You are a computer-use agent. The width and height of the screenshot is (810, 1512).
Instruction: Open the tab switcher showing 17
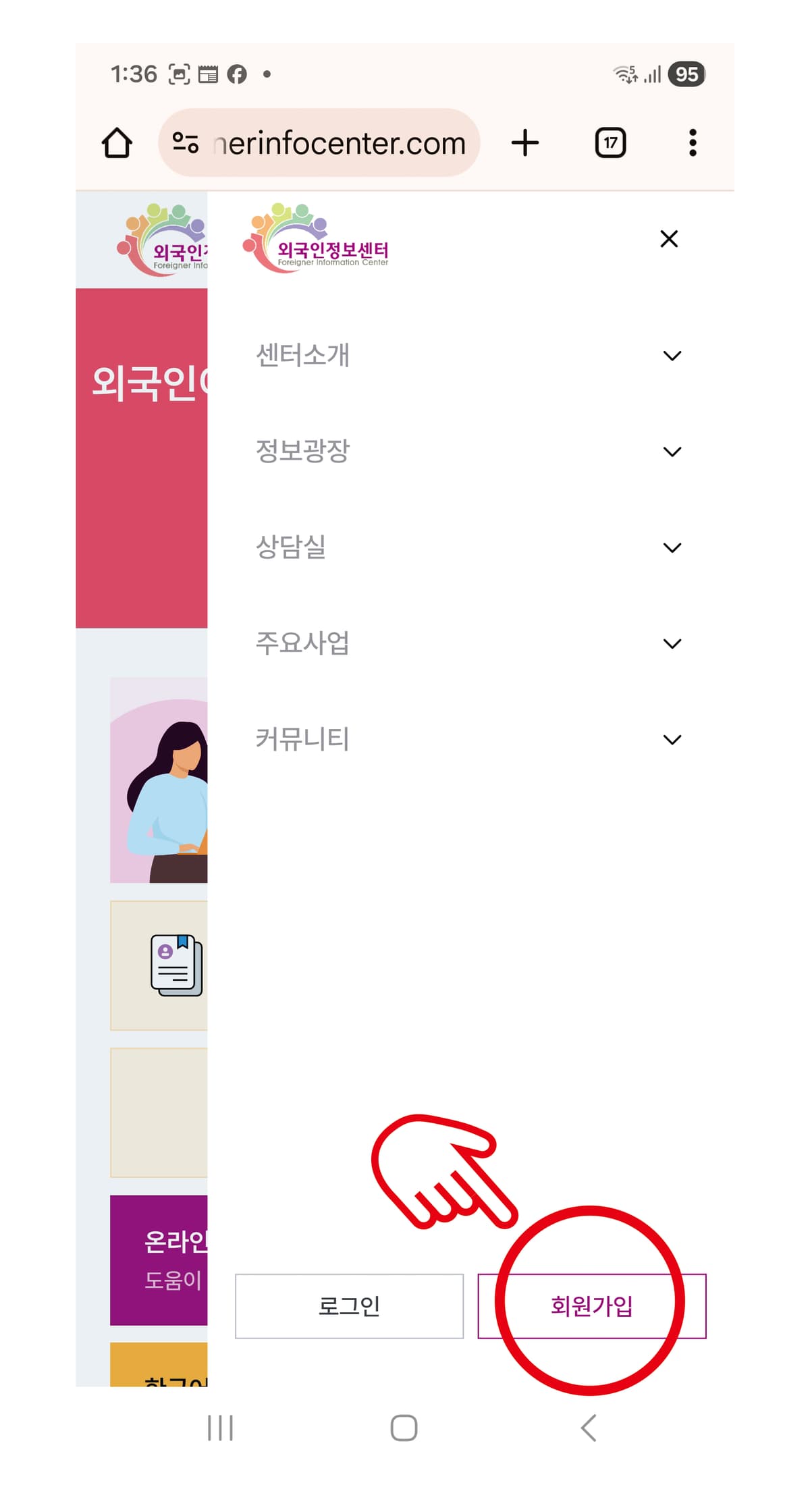[x=611, y=142]
